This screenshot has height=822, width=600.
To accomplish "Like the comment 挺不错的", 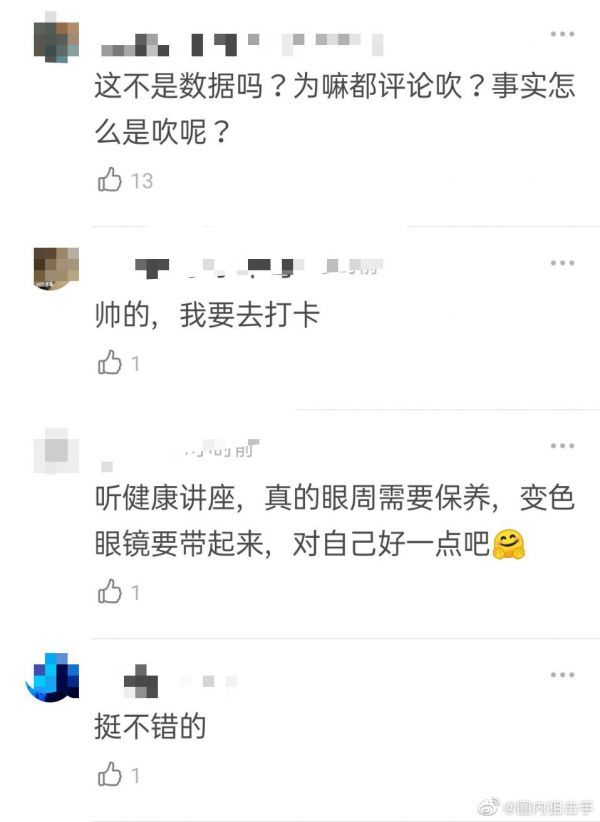I will [109, 775].
